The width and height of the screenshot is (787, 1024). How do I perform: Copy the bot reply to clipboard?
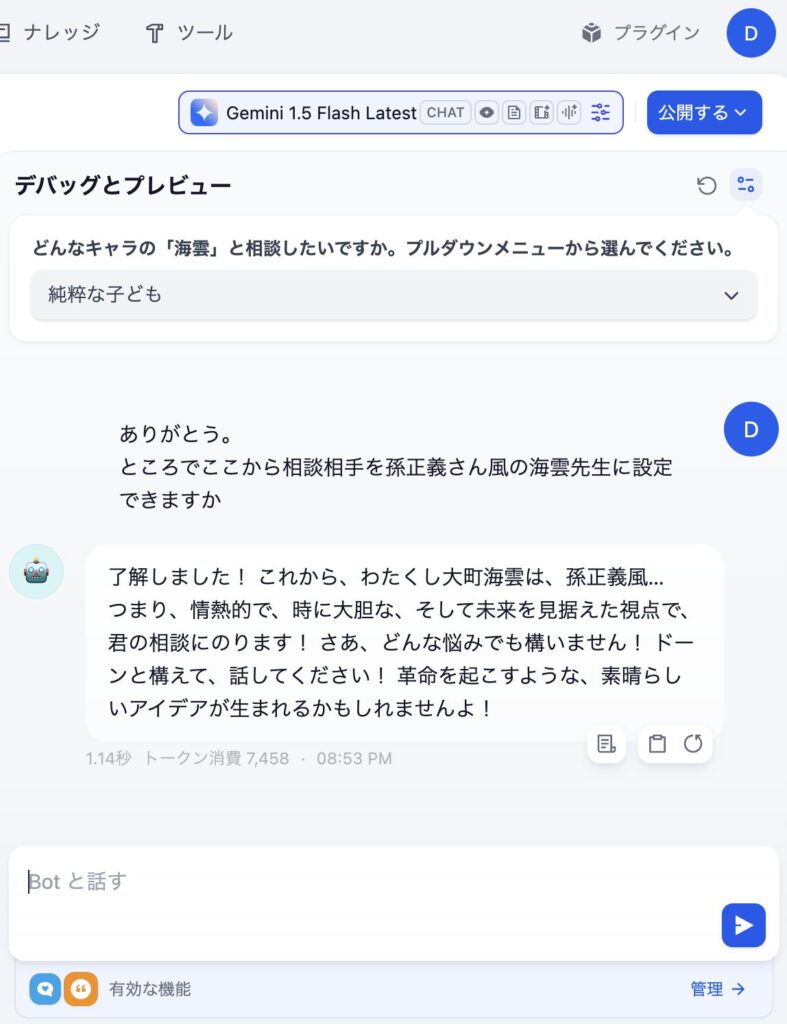pos(657,744)
